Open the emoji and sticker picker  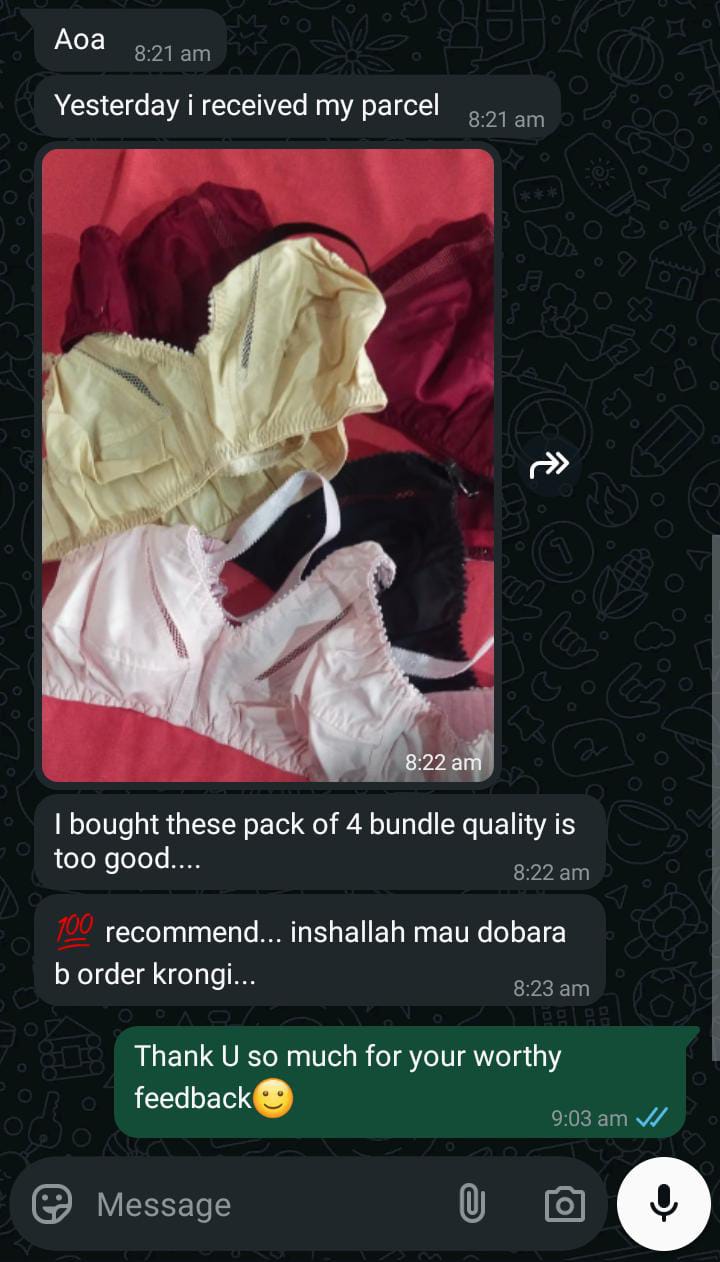click(52, 1204)
